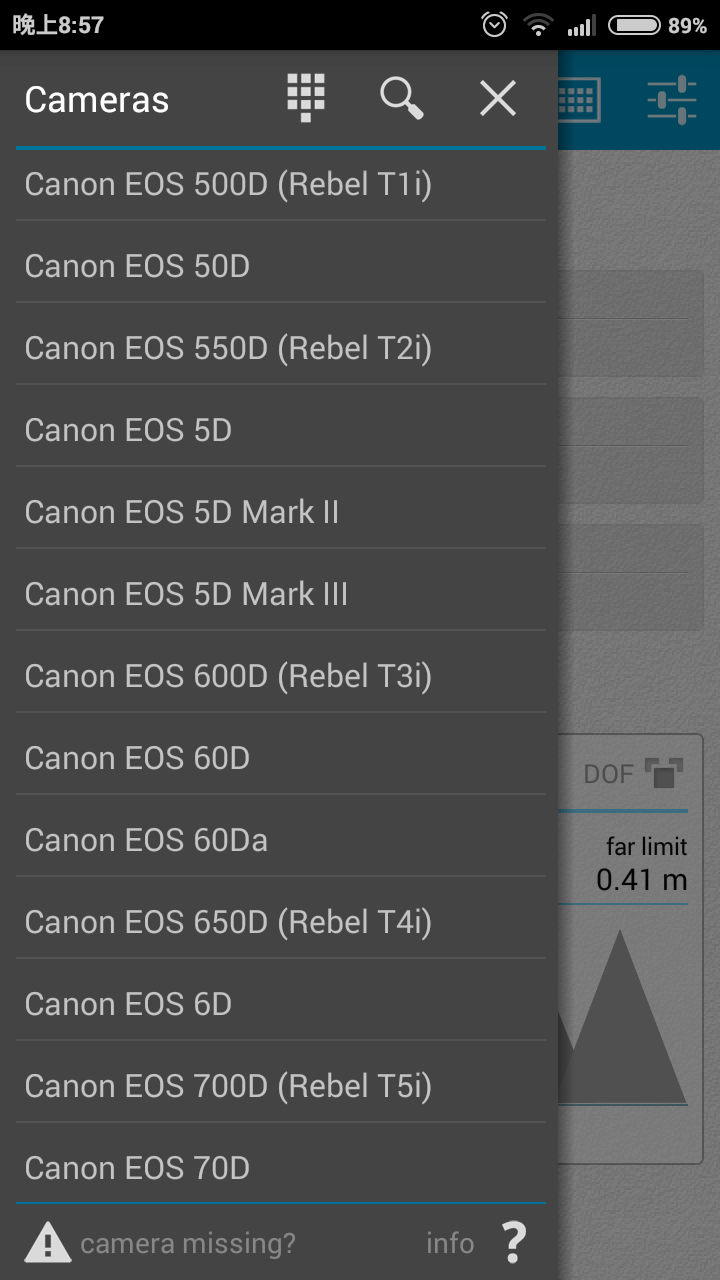Search the camera list
720x1280 pixels.
point(401,98)
